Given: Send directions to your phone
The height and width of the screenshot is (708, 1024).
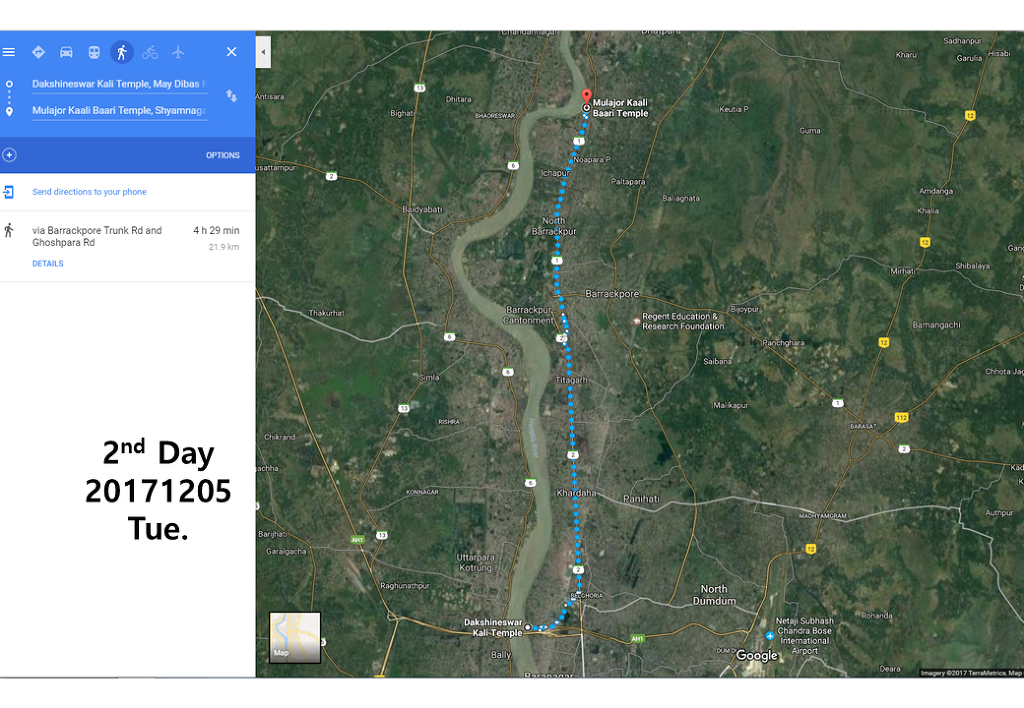Looking at the screenshot, I should 88,192.
